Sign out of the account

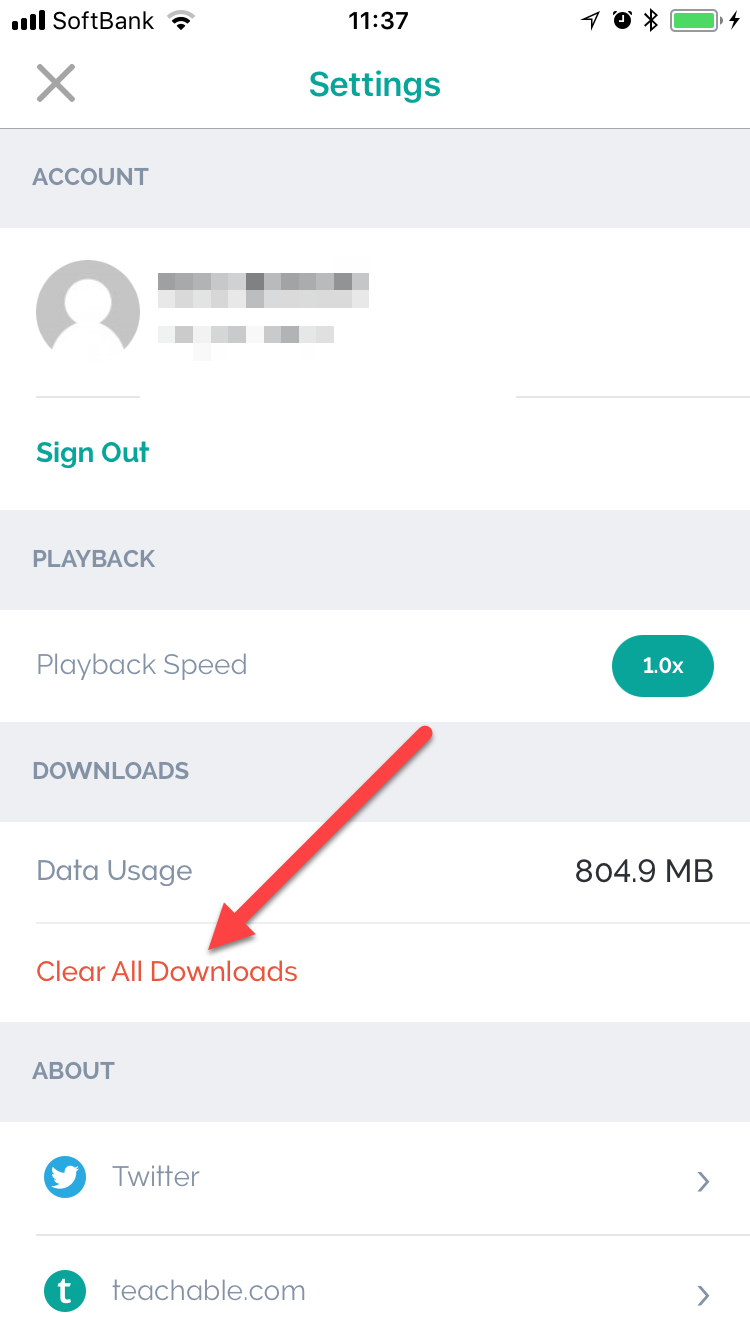pyautogui.click(x=93, y=452)
